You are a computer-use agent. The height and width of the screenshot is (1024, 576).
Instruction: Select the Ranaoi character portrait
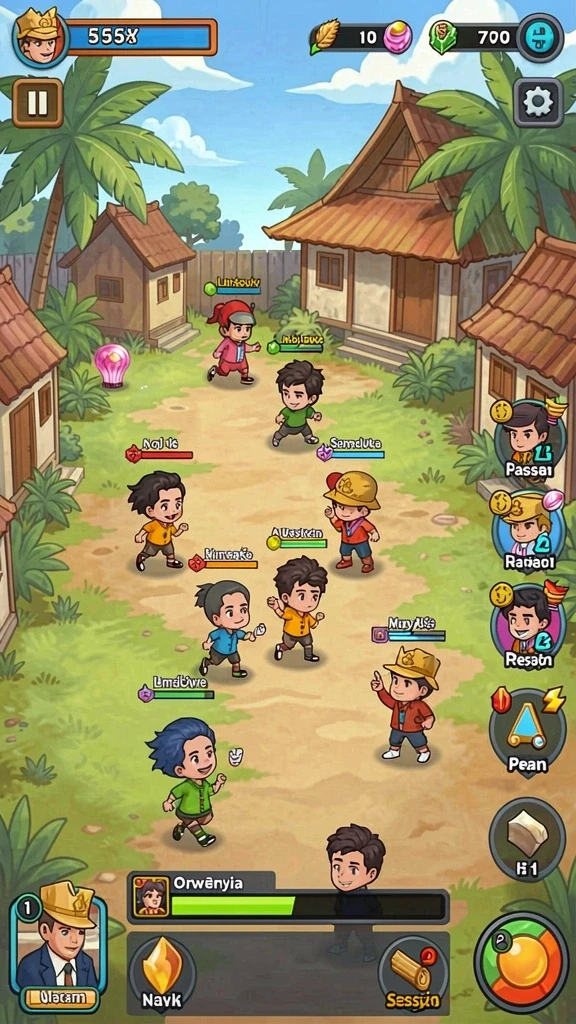pos(528,530)
